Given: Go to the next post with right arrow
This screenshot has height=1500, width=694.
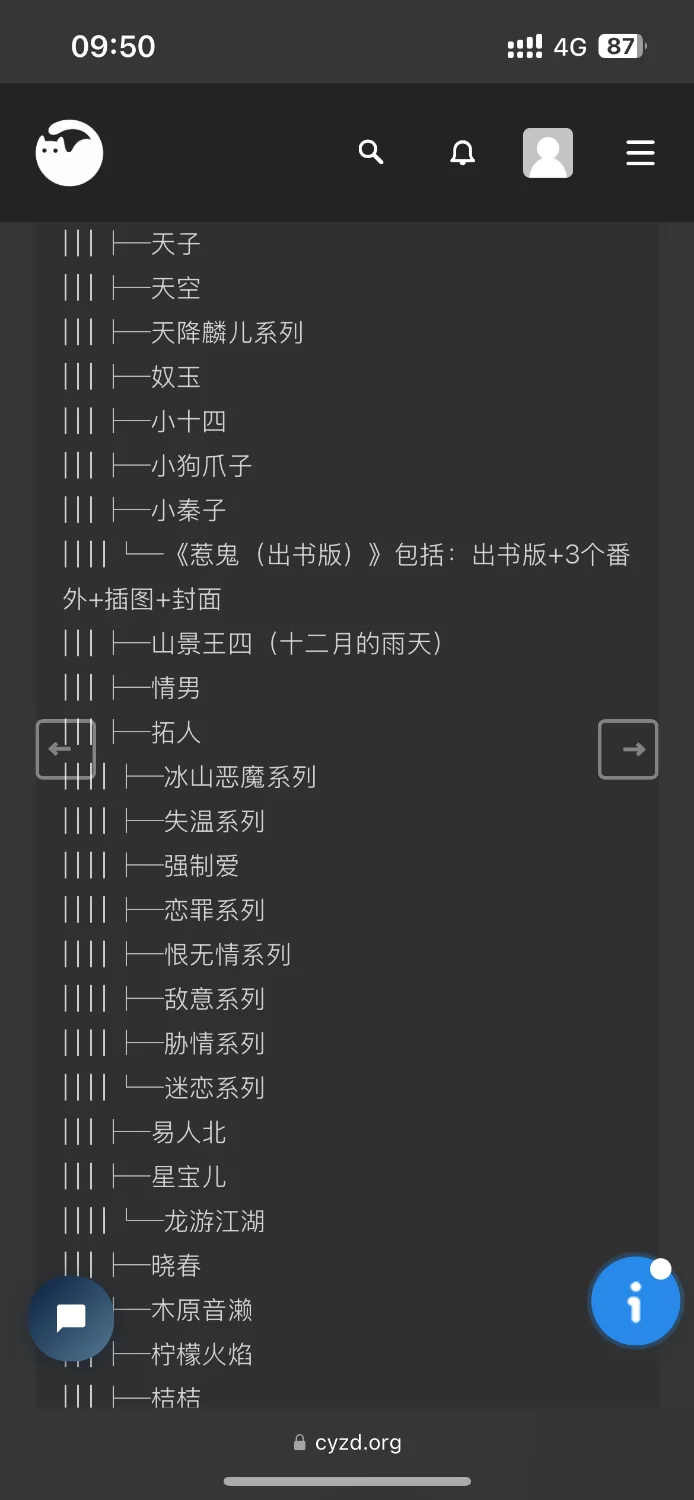Looking at the screenshot, I should [628, 749].
